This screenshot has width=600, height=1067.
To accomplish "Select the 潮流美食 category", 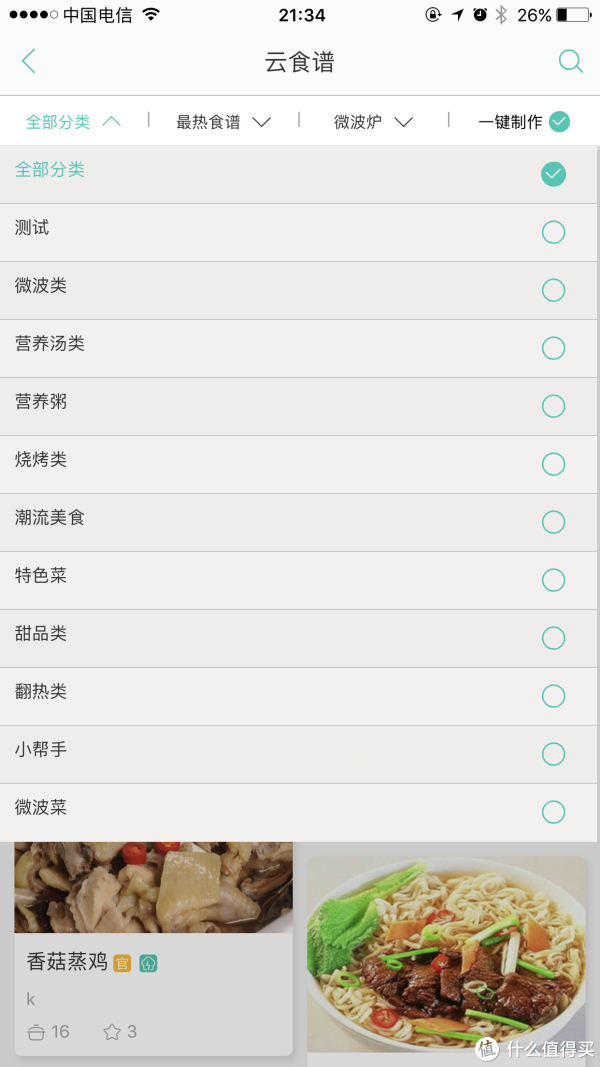I will point(299,523).
